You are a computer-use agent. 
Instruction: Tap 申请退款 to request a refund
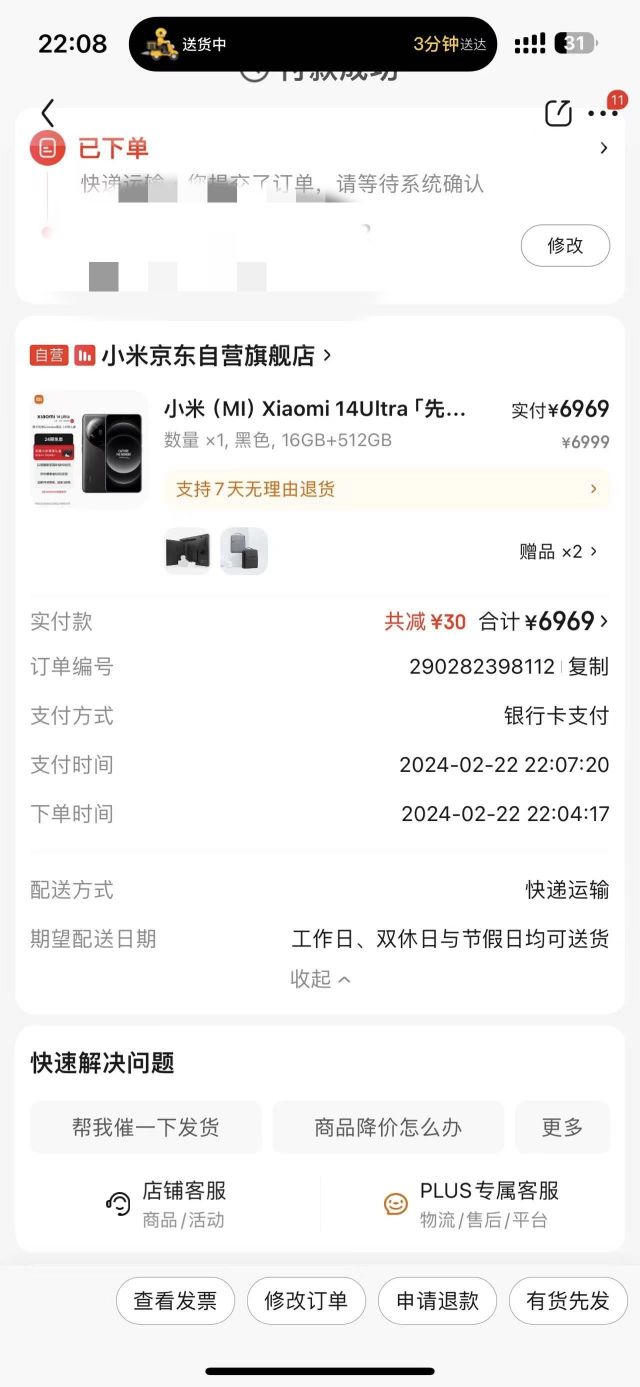coord(437,1301)
